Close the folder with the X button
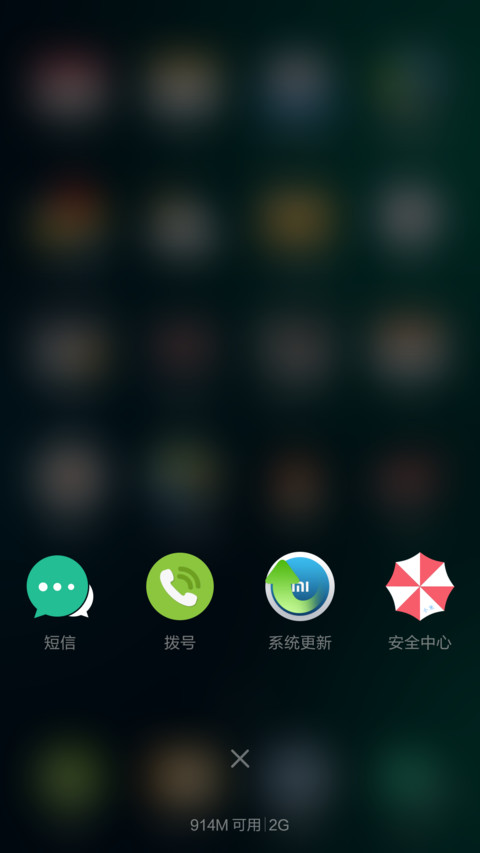This screenshot has height=853, width=480. (240, 758)
